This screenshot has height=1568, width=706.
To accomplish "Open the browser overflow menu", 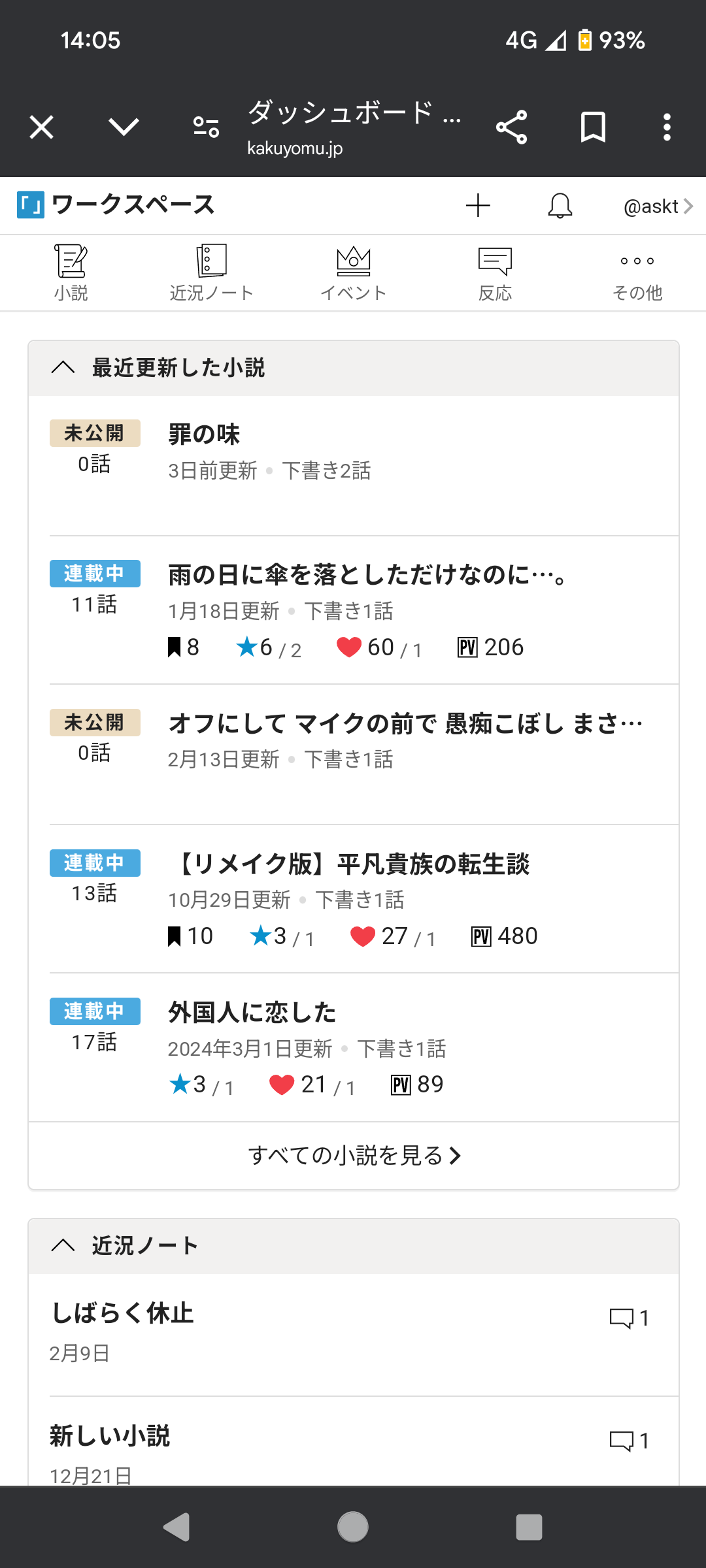I will click(667, 127).
